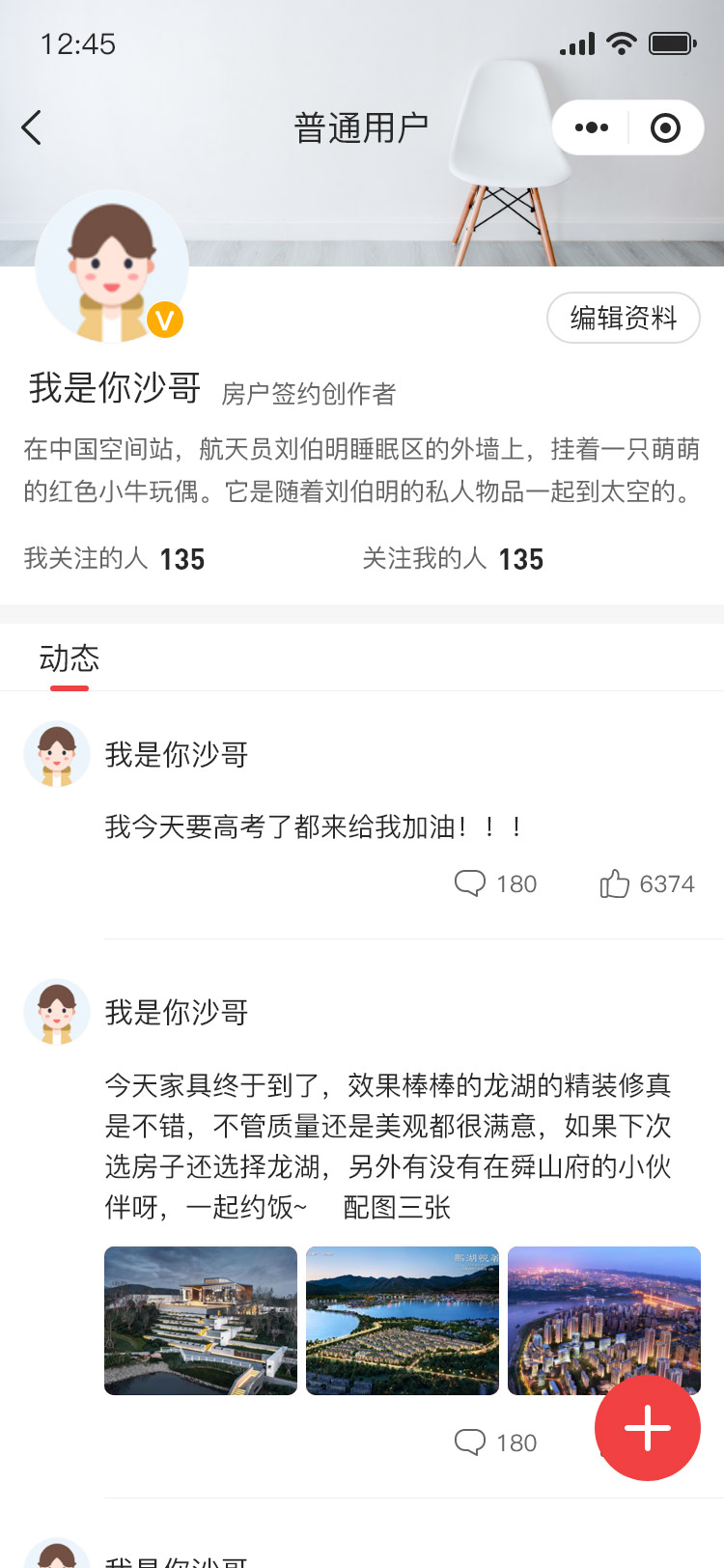
Task: Tap the avatar beside the 高考 post
Action: tap(57, 754)
